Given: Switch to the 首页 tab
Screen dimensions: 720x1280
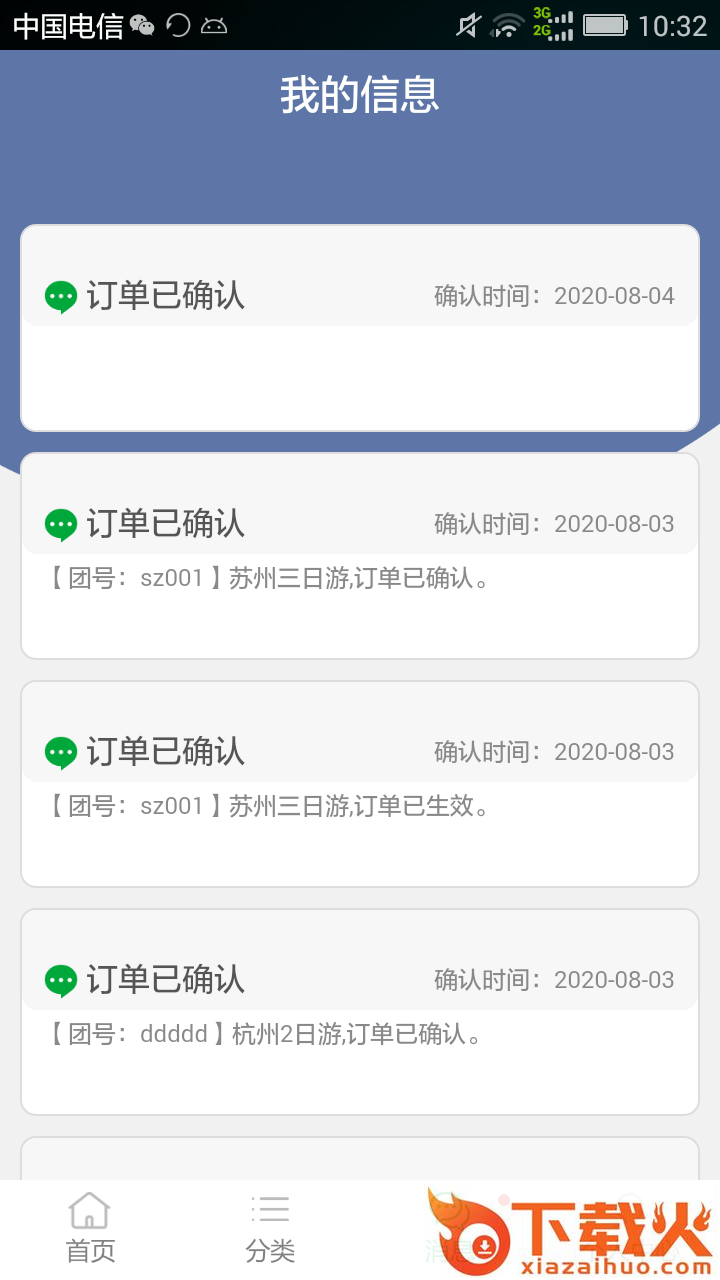Looking at the screenshot, I should click(90, 1228).
